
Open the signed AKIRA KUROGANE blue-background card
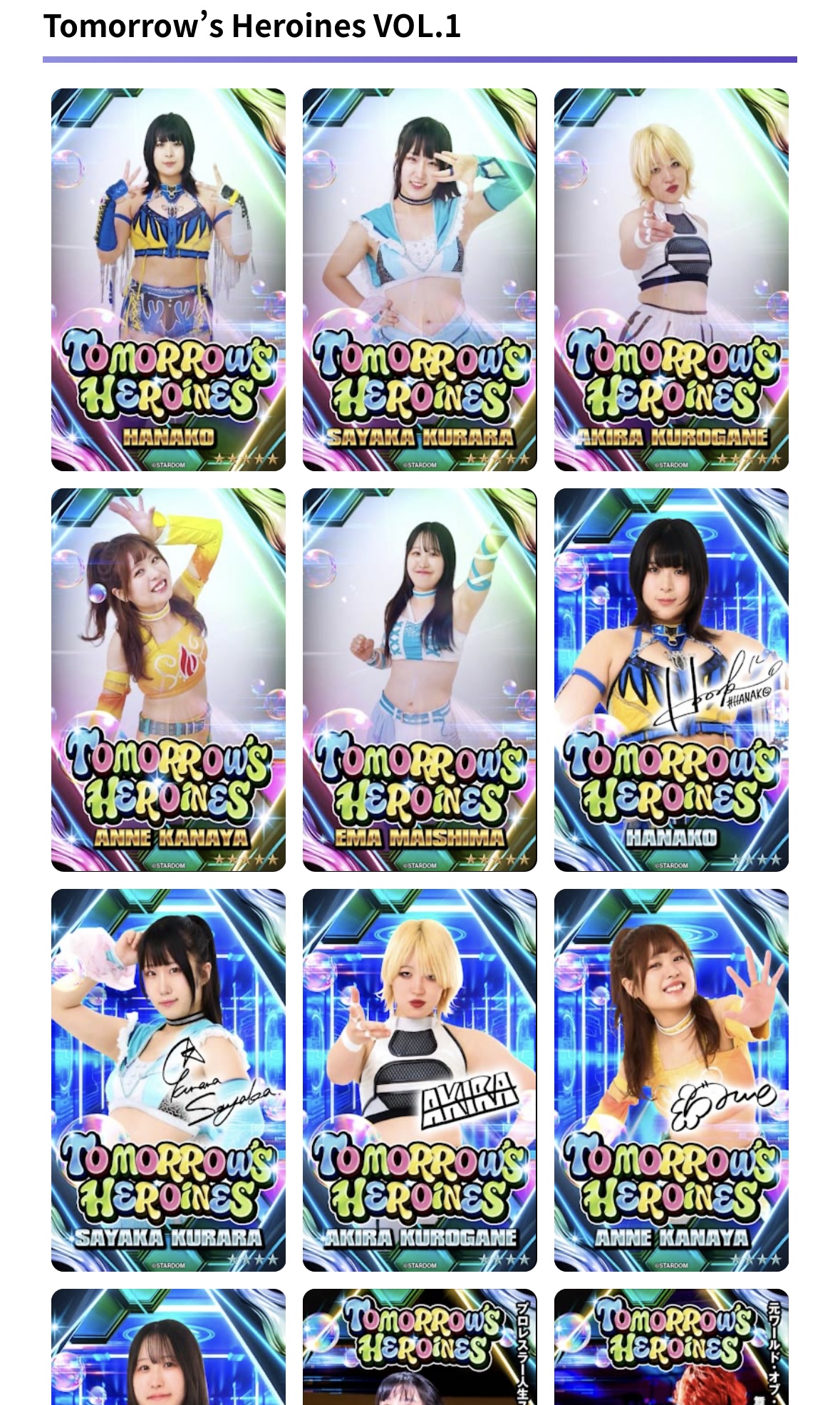[420, 1079]
